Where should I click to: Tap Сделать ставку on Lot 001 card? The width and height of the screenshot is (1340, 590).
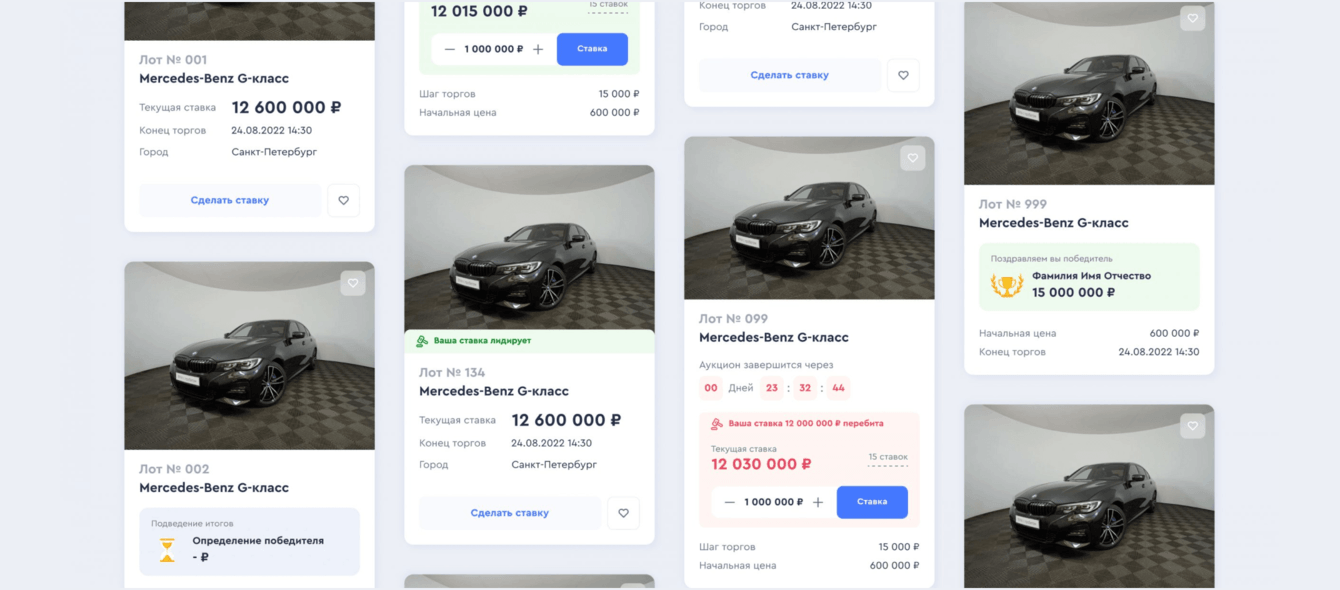click(230, 200)
